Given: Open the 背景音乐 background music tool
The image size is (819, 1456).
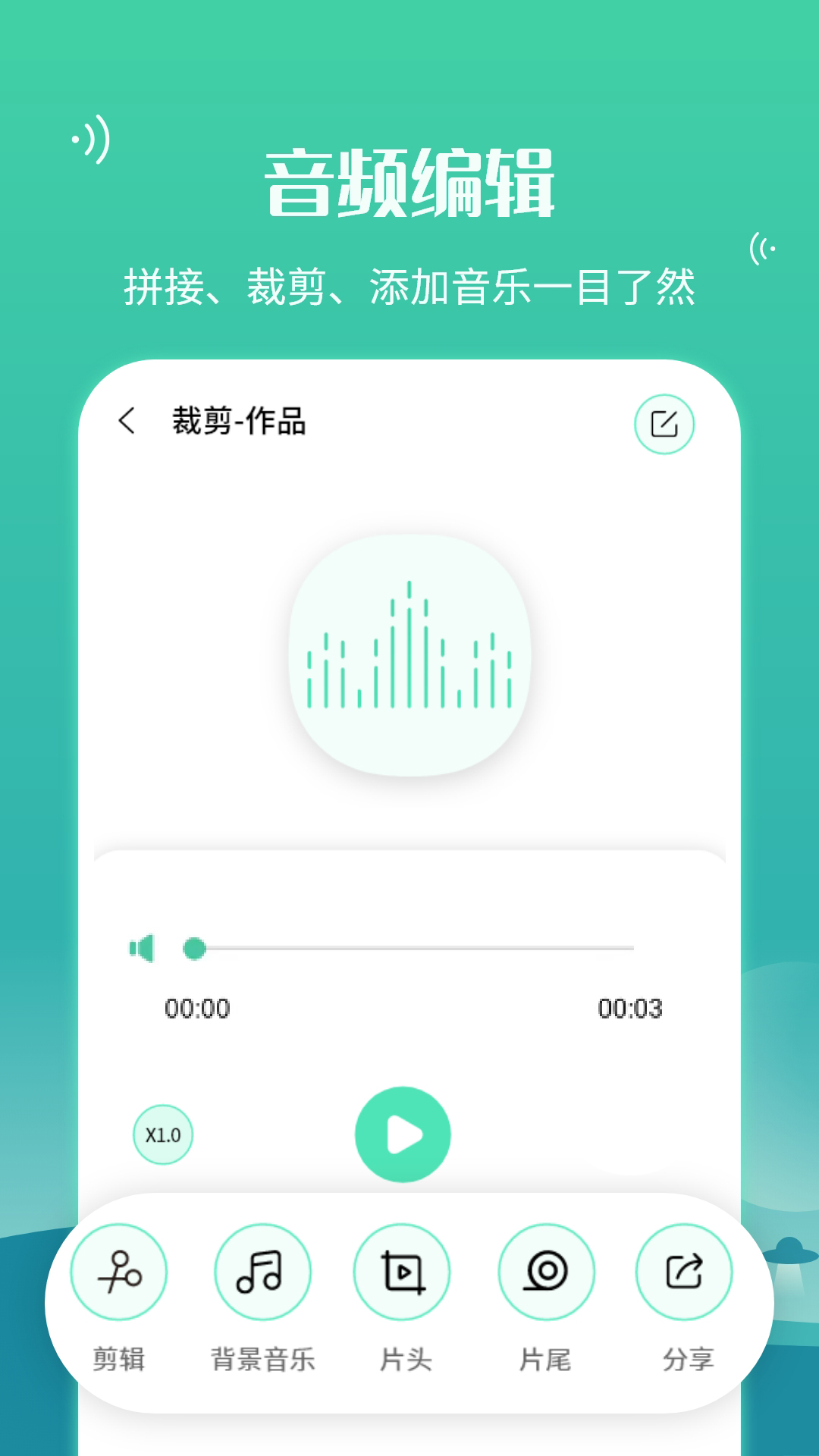Looking at the screenshot, I should point(263,1272).
